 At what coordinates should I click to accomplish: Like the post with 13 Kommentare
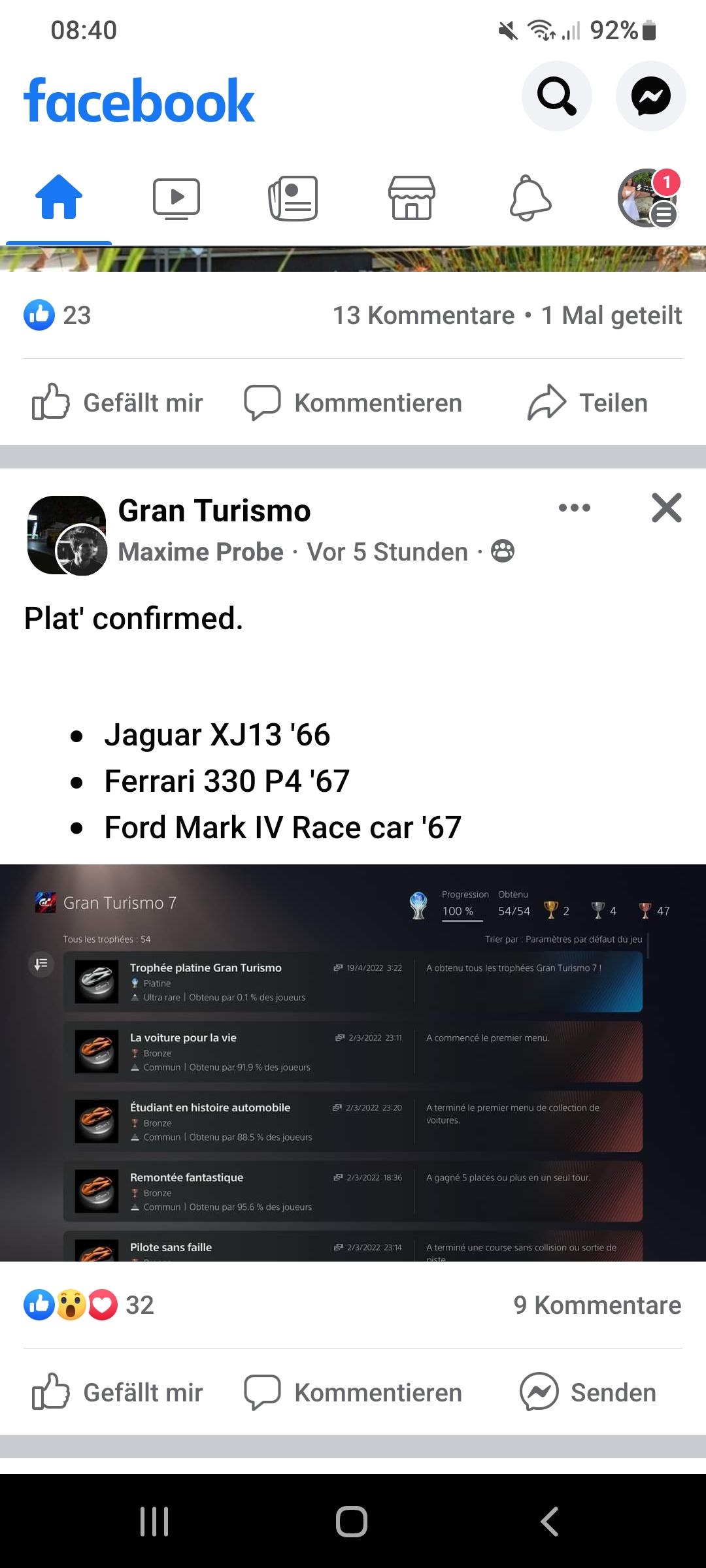[118, 403]
